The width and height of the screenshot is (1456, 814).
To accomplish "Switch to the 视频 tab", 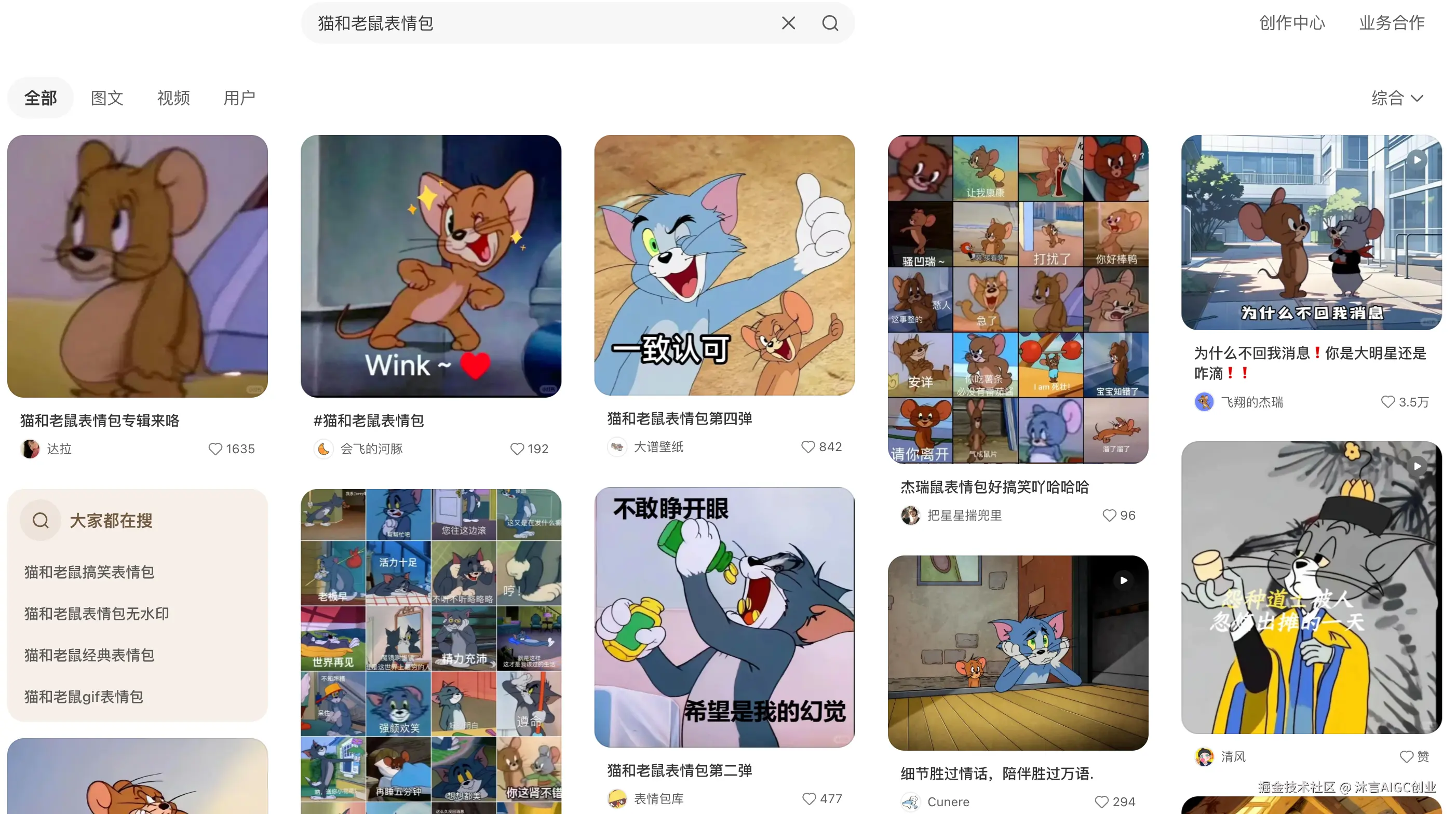I will click(x=173, y=98).
